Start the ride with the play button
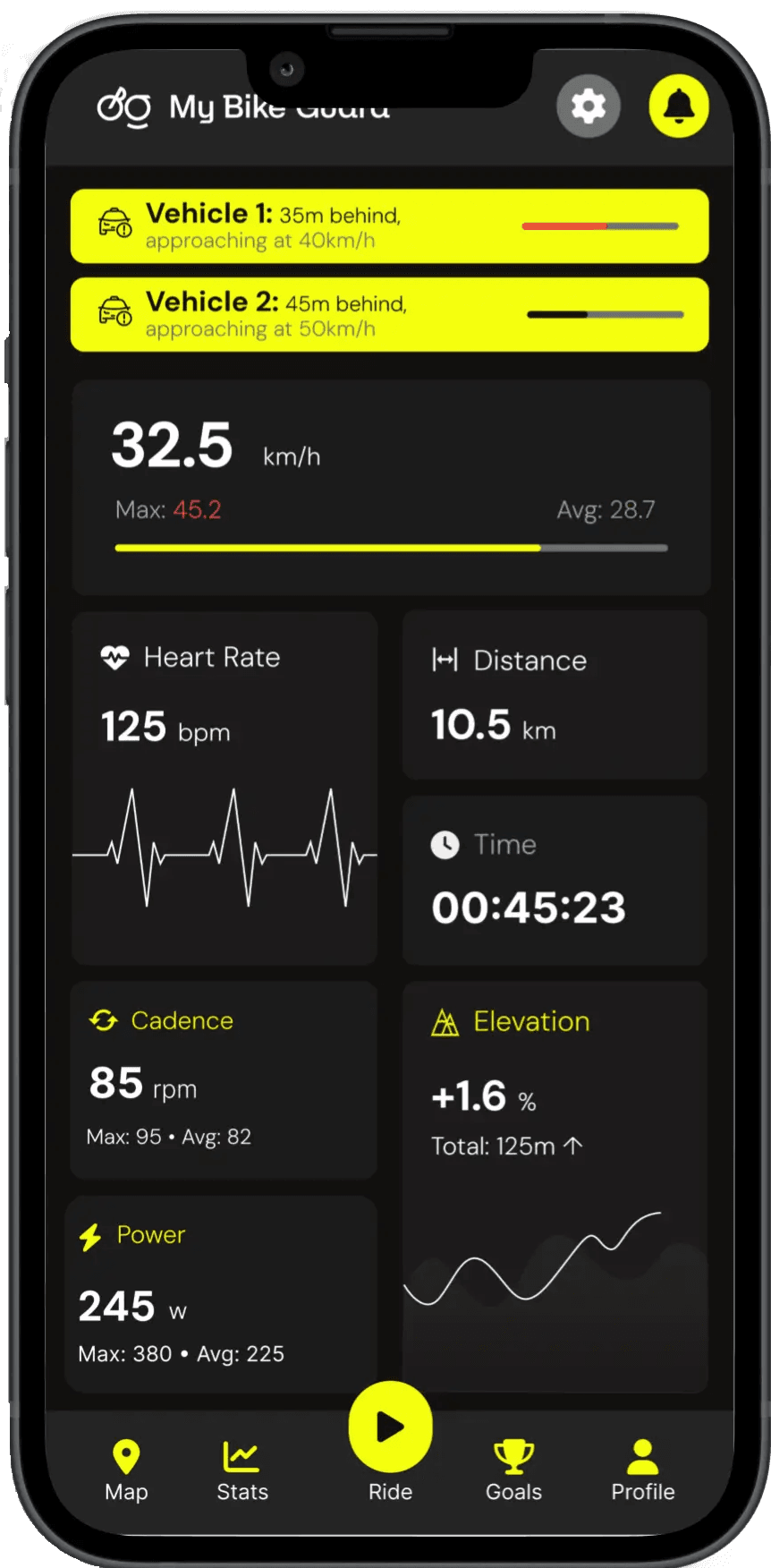 coord(390,1427)
